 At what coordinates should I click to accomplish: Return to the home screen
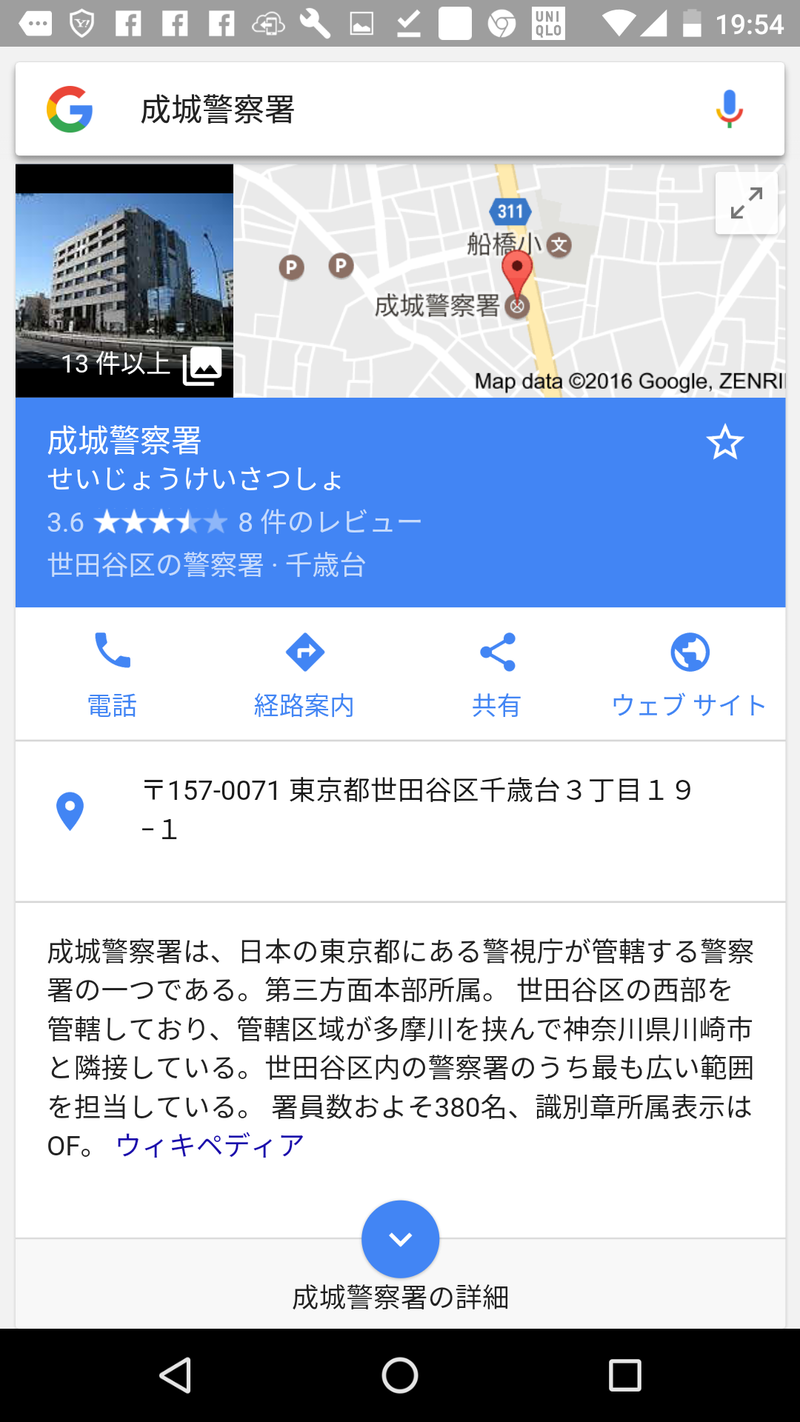(400, 1376)
